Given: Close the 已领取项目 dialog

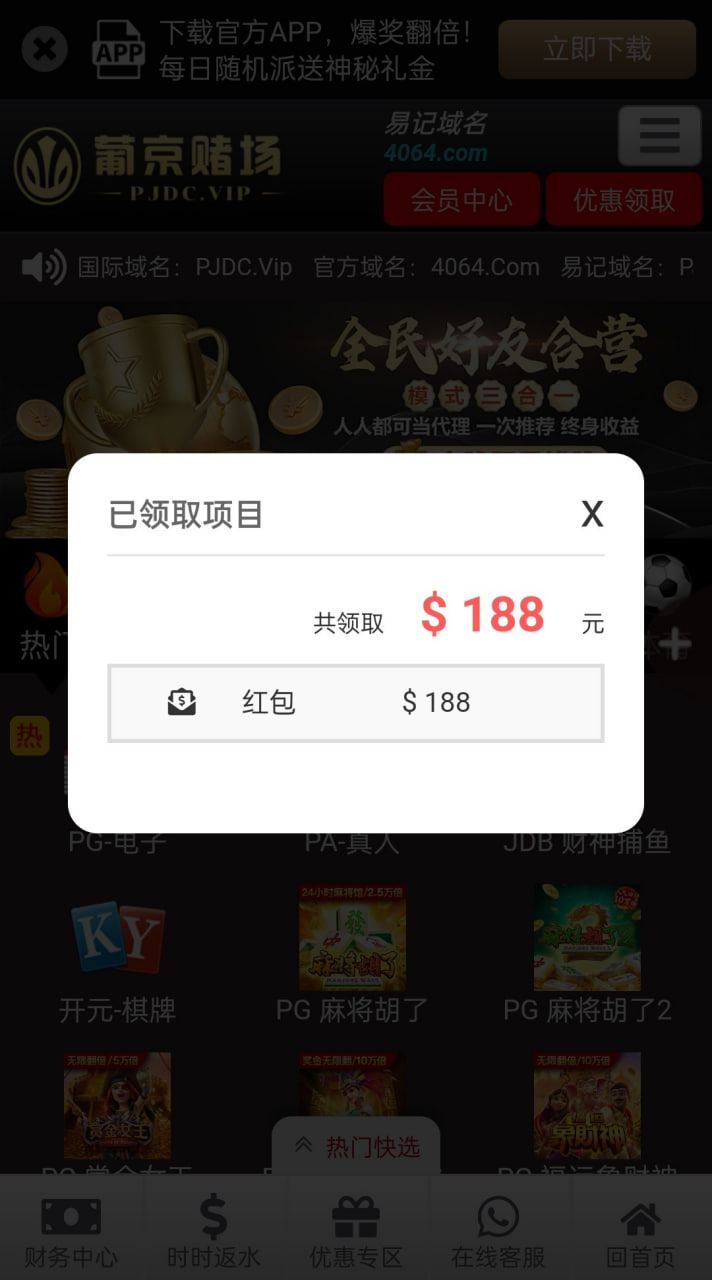Looking at the screenshot, I should [x=592, y=514].
